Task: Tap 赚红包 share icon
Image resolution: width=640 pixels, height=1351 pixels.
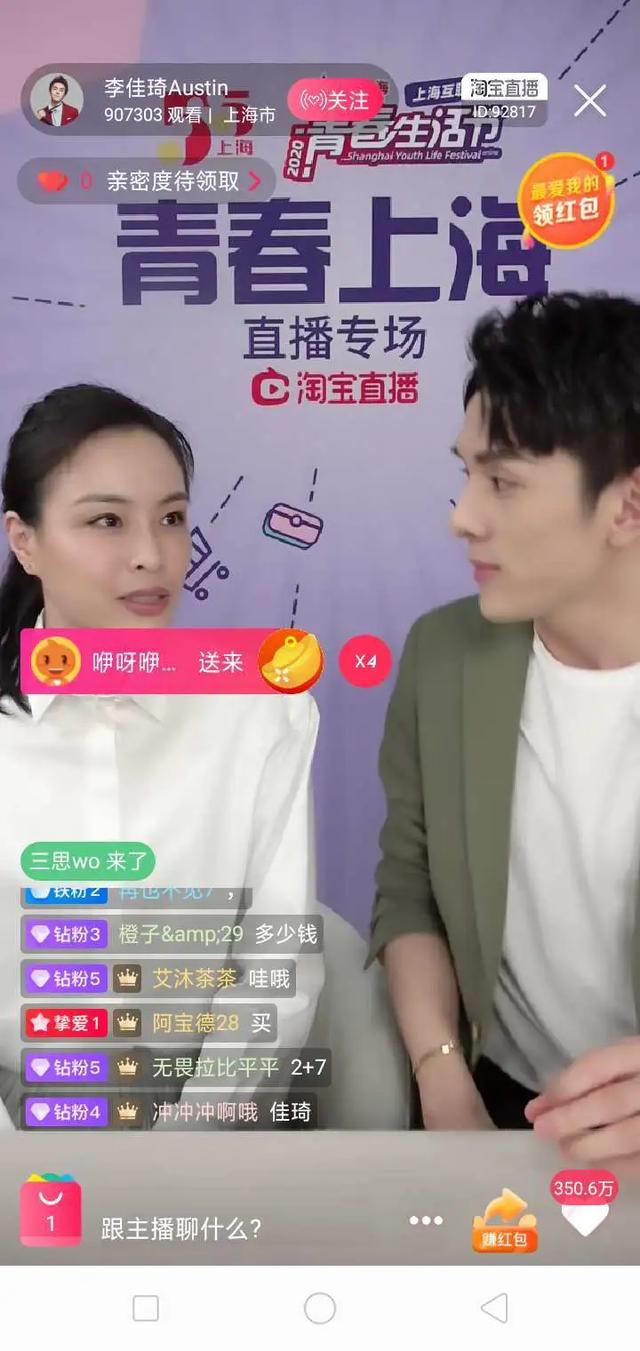Action: point(505,1221)
